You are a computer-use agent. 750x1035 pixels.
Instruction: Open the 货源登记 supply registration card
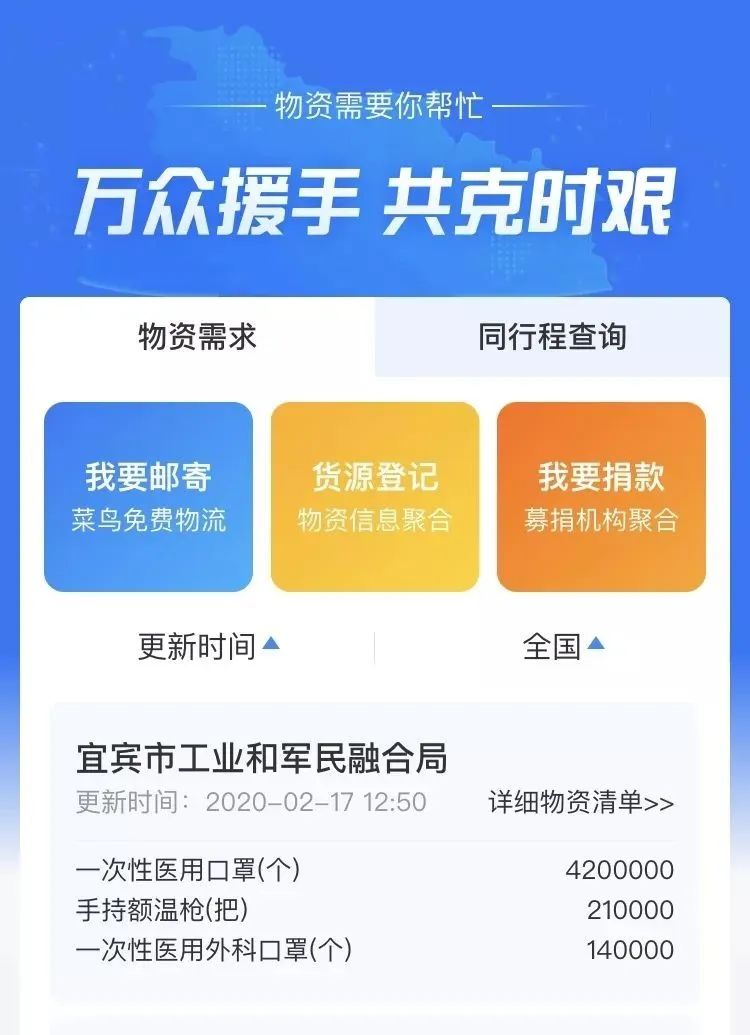pos(375,497)
